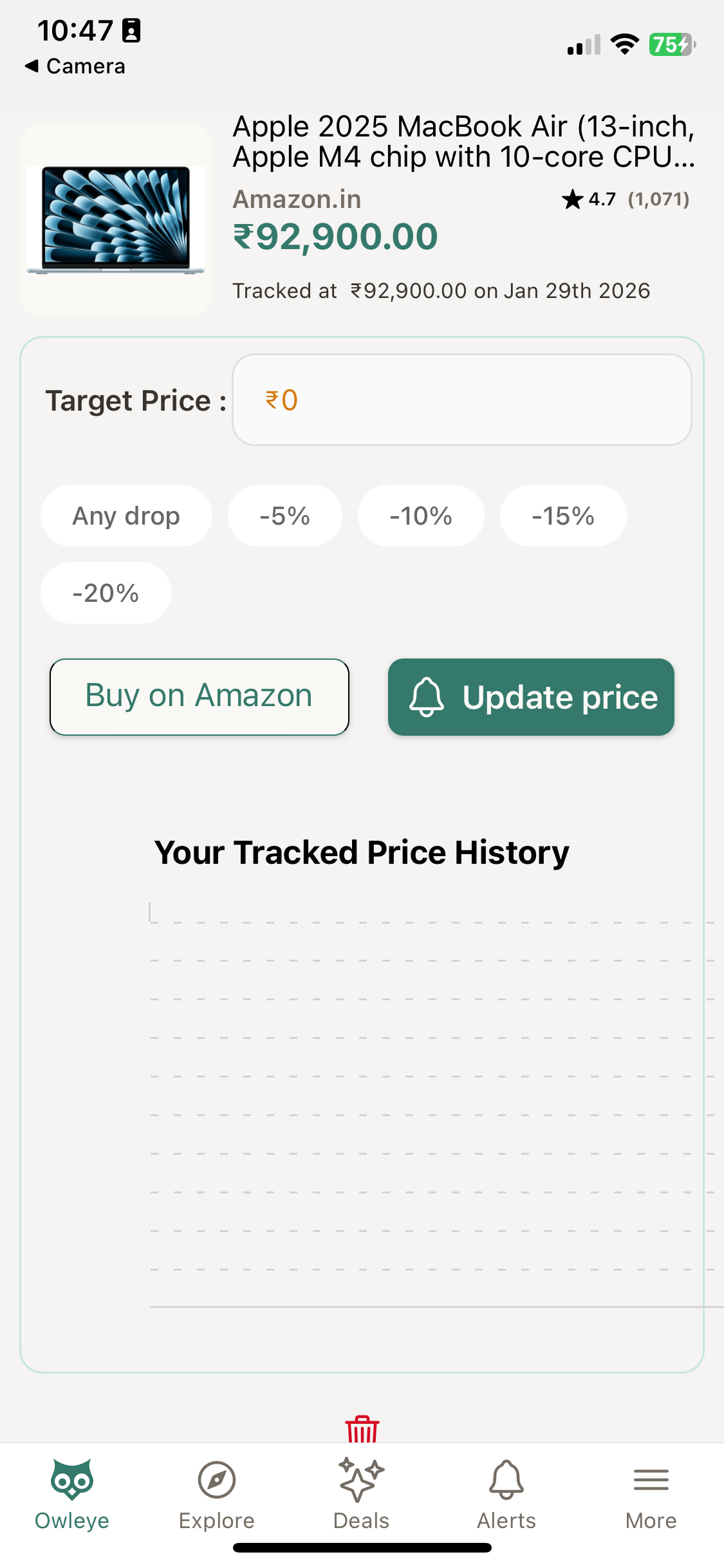Open the Deals tab
Viewport: 724px width, 1568px height.
361,1495
